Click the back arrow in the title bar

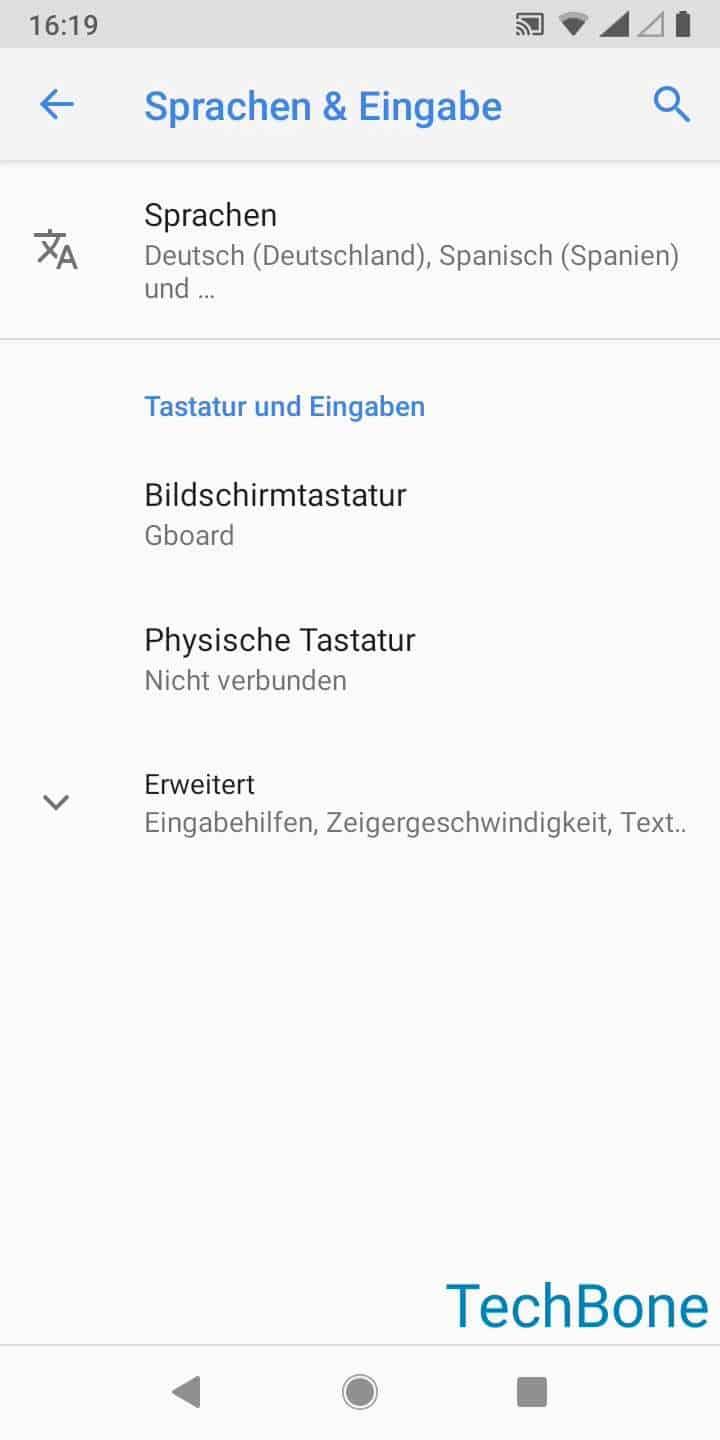pyautogui.click(x=57, y=104)
